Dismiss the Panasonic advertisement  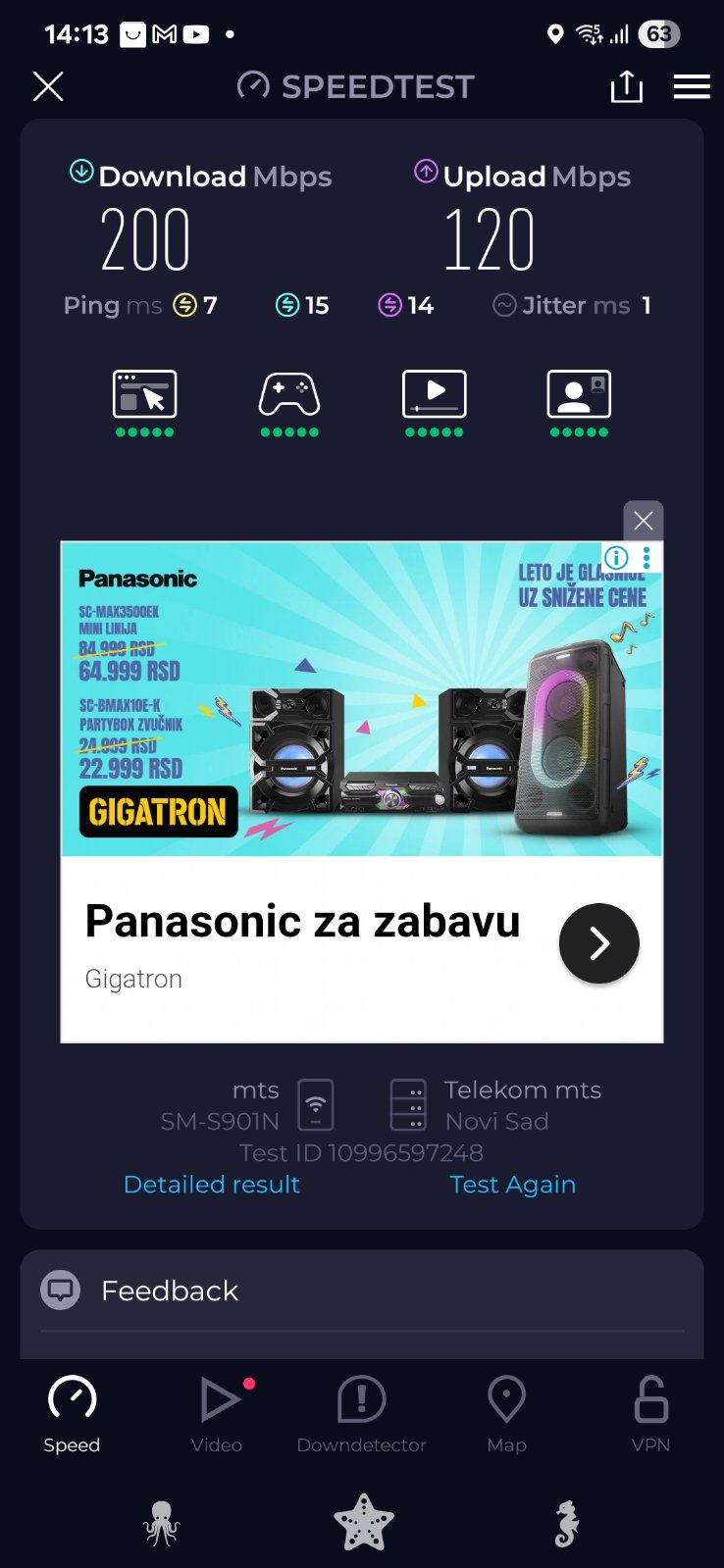pos(644,521)
